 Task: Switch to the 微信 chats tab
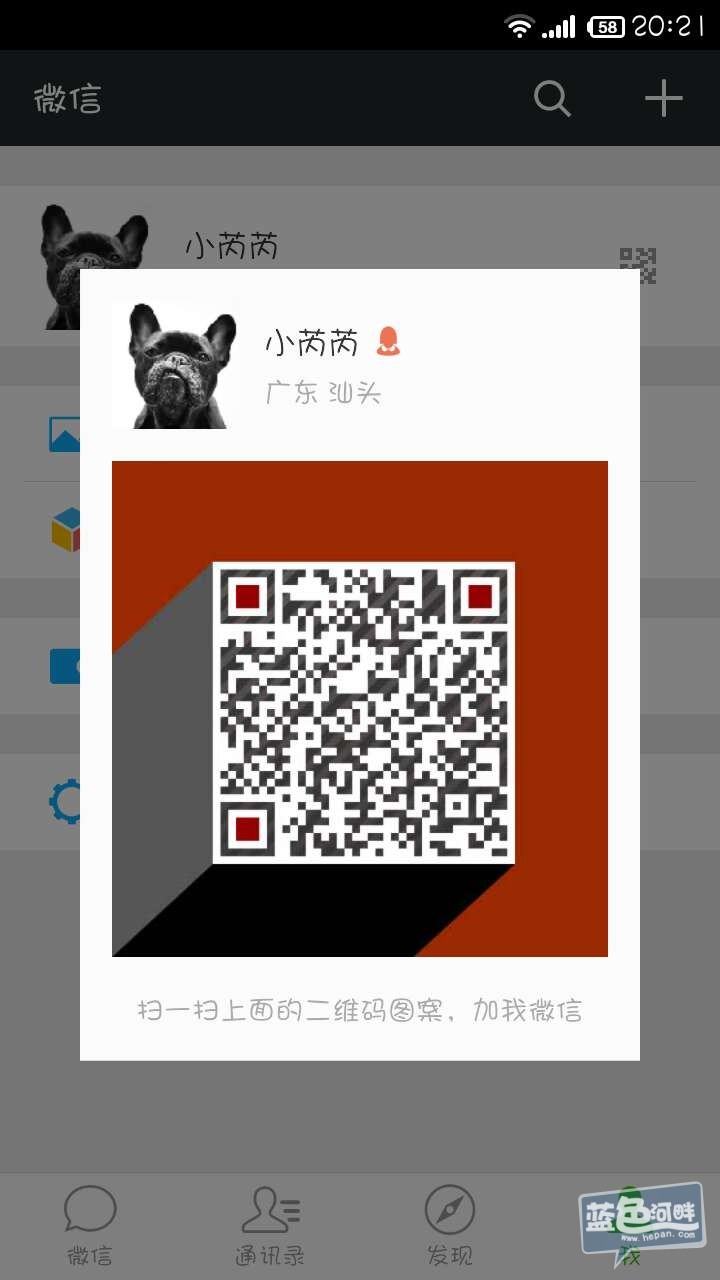point(90,1226)
